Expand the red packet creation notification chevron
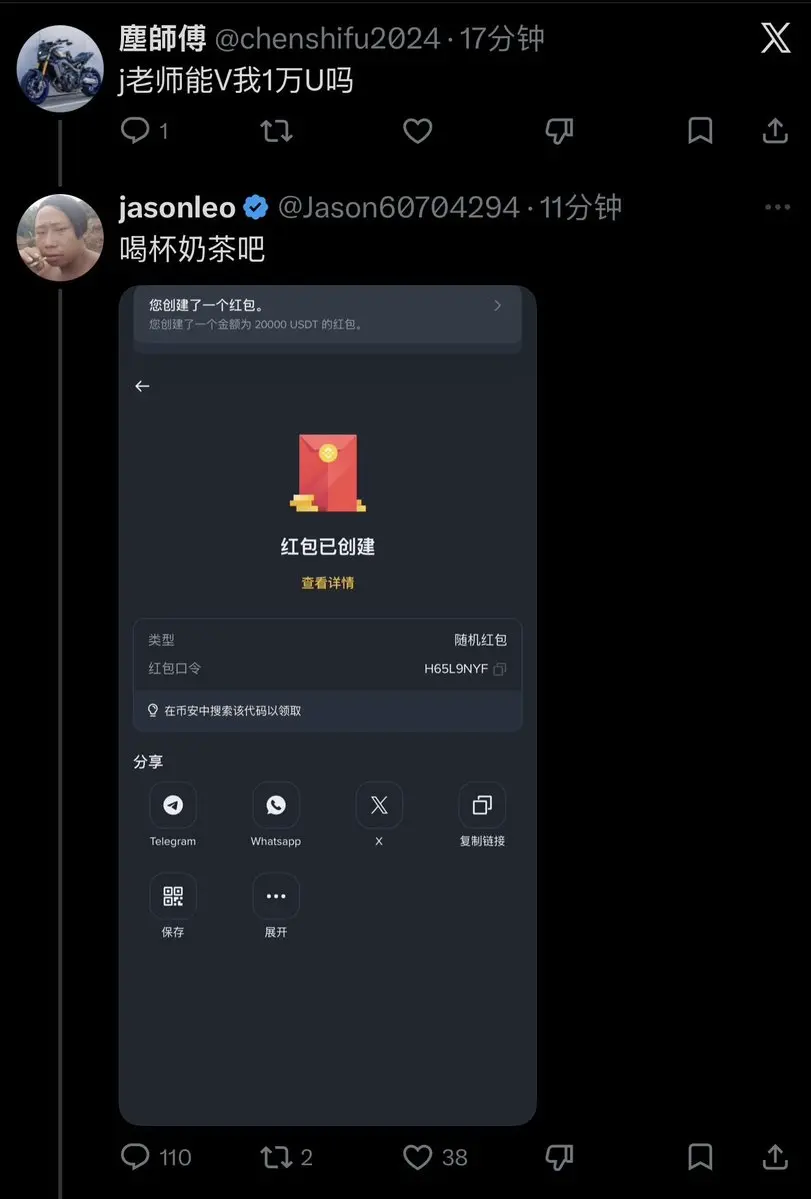811x1199 pixels. pyautogui.click(x=497, y=306)
